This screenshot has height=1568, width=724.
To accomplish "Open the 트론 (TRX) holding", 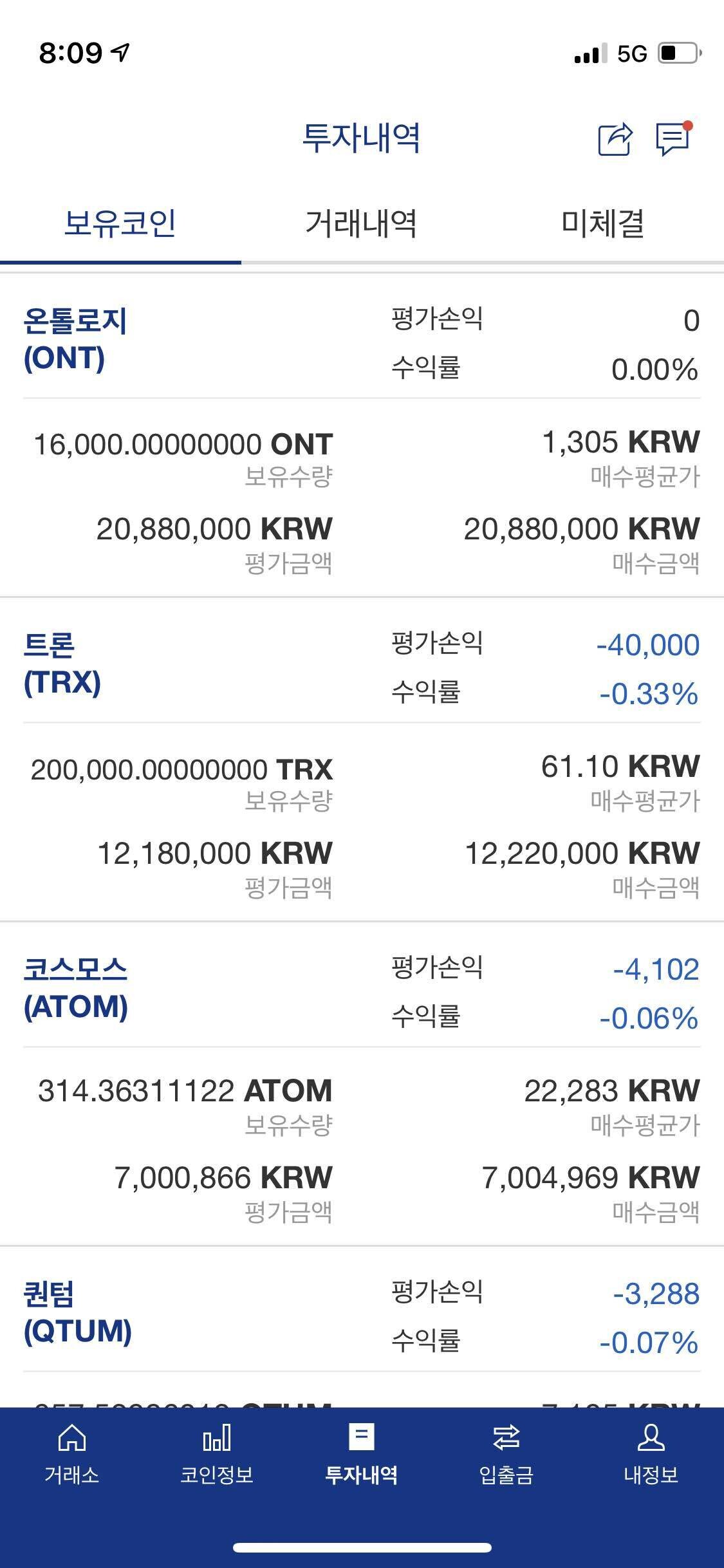I will point(62,664).
